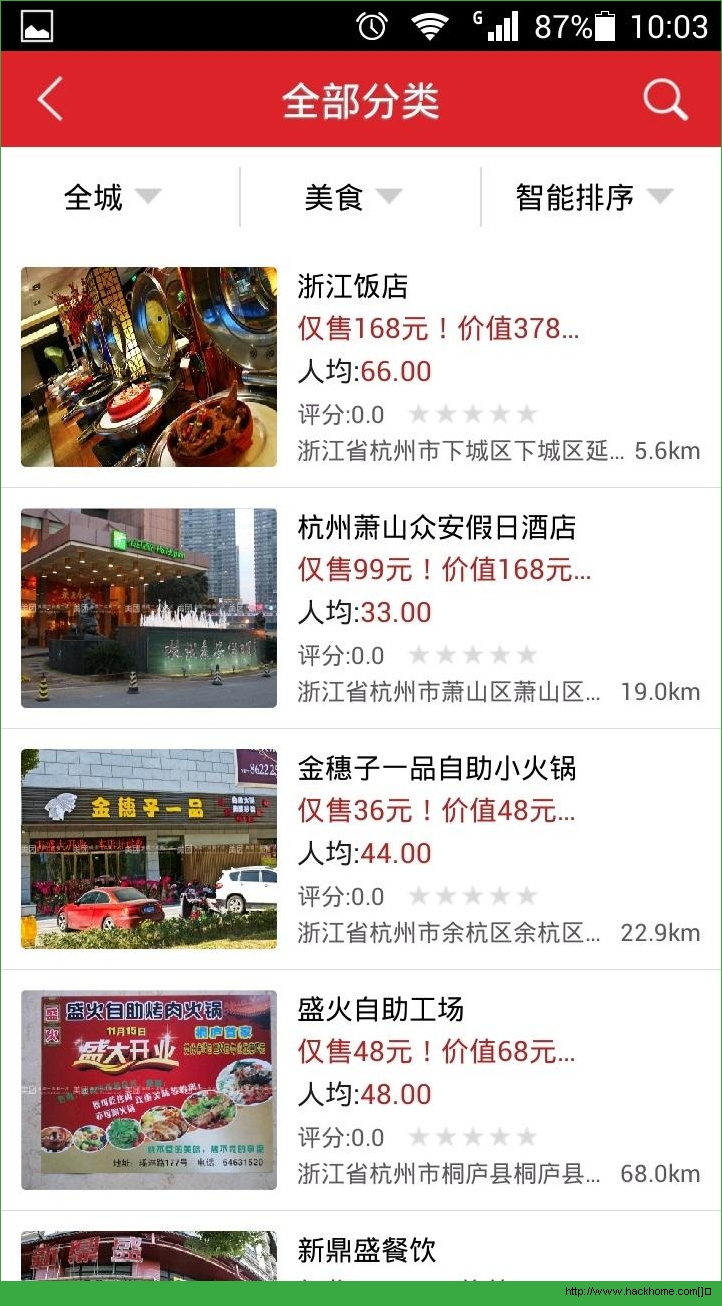Expand the 智能排序 sorting dropdown
722x1306 pixels.
(594, 197)
